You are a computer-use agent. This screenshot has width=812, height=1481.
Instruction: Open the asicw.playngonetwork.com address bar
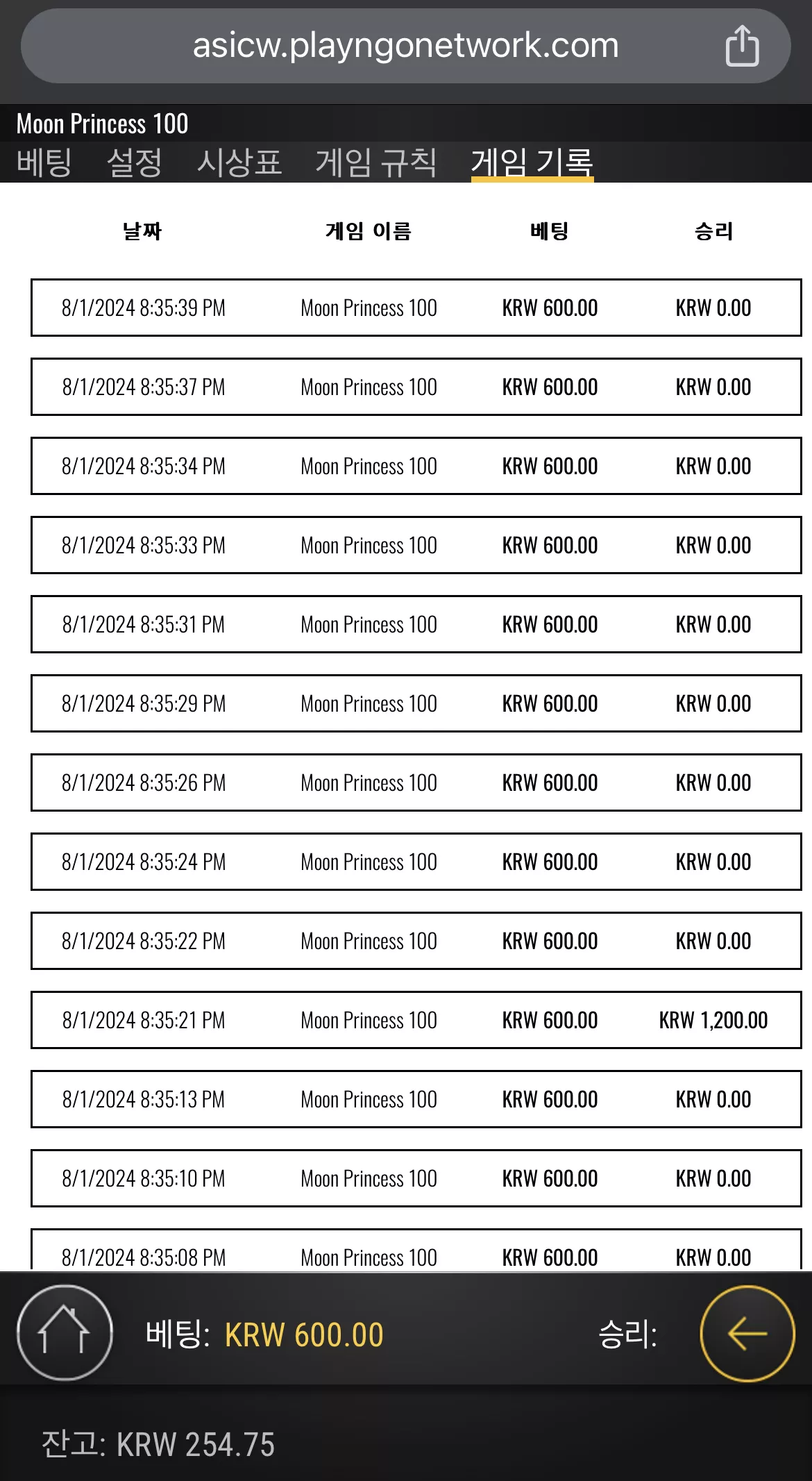[405, 46]
